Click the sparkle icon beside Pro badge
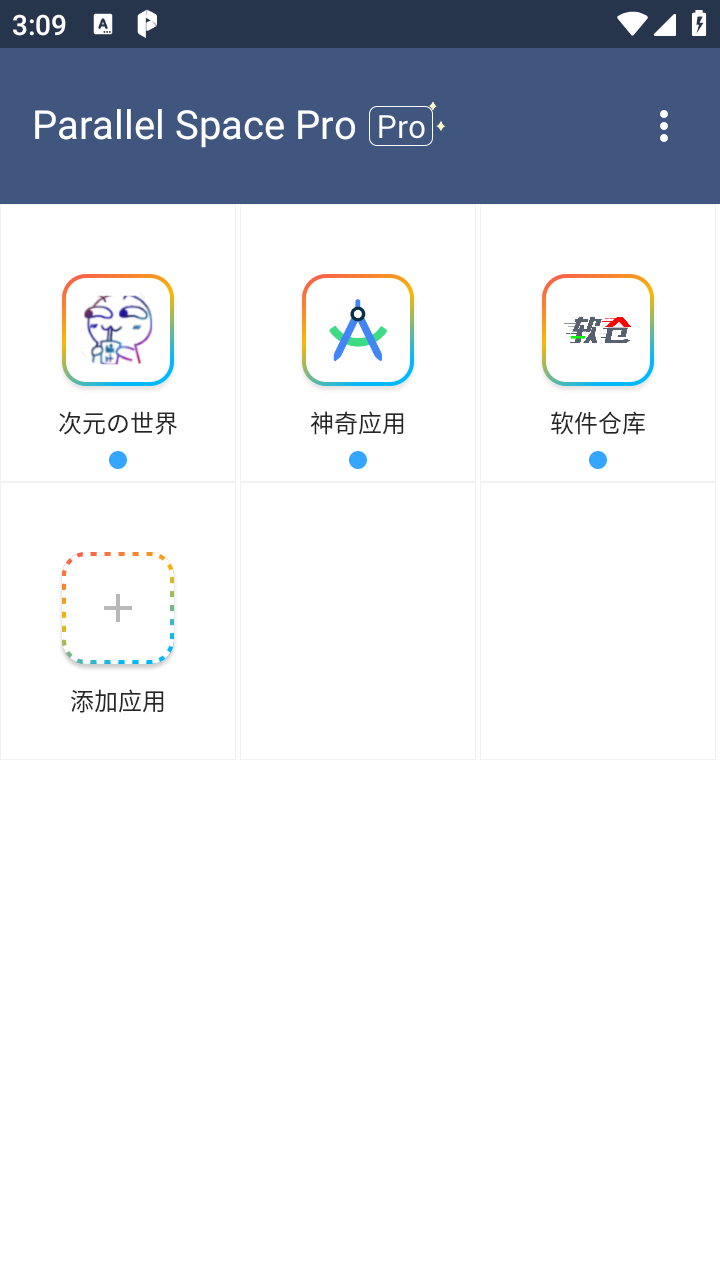Image resolution: width=720 pixels, height=1280 pixels. point(437,112)
